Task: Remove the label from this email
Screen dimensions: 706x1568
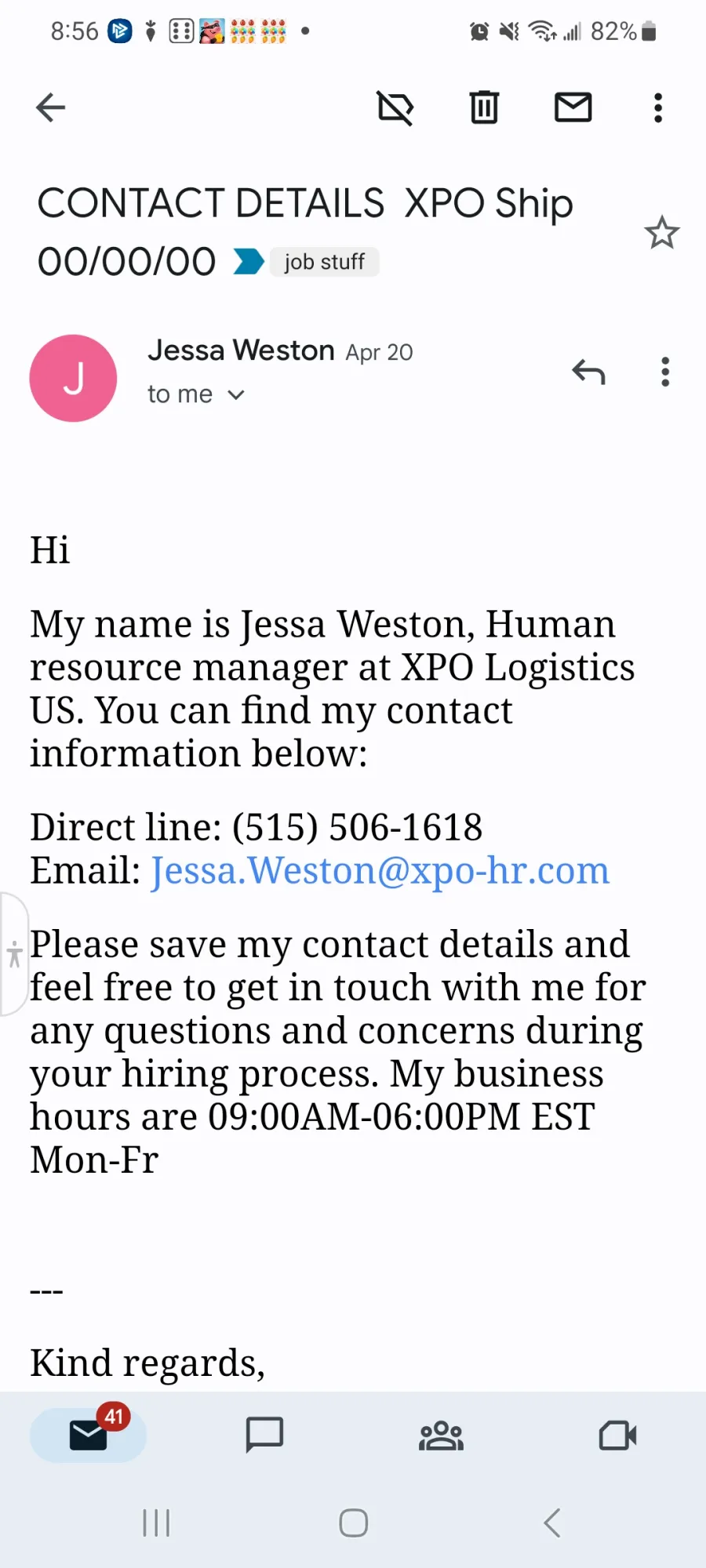Action: tap(395, 107)
